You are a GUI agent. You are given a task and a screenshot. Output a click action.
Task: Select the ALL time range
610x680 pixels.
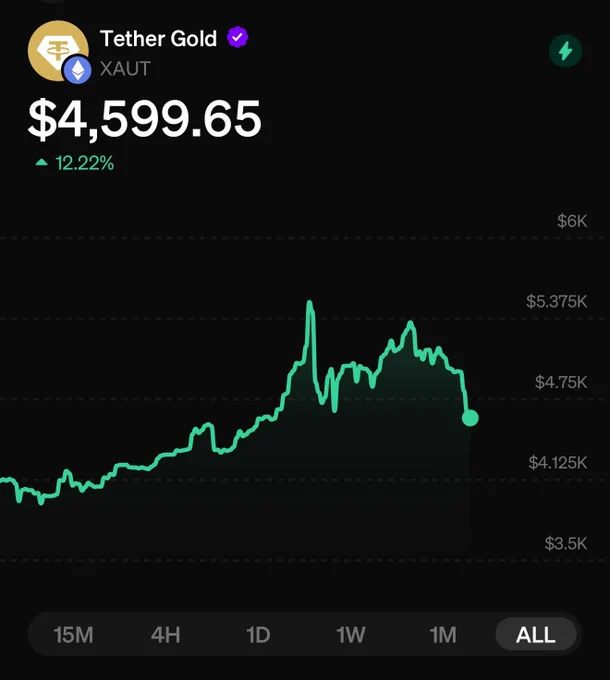pyautogui.click(x=536, y=634)
